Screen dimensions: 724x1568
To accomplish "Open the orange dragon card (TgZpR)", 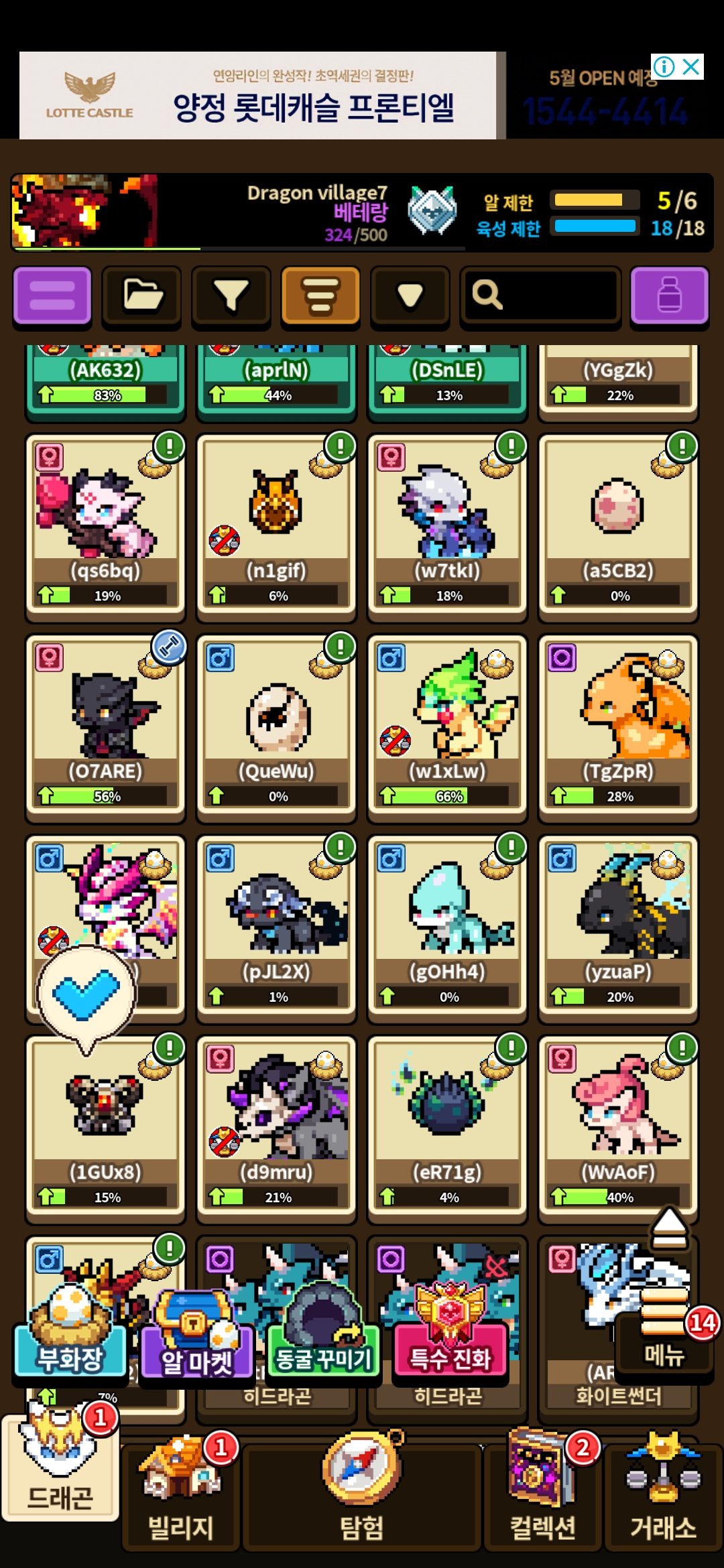I will [618, 722].
